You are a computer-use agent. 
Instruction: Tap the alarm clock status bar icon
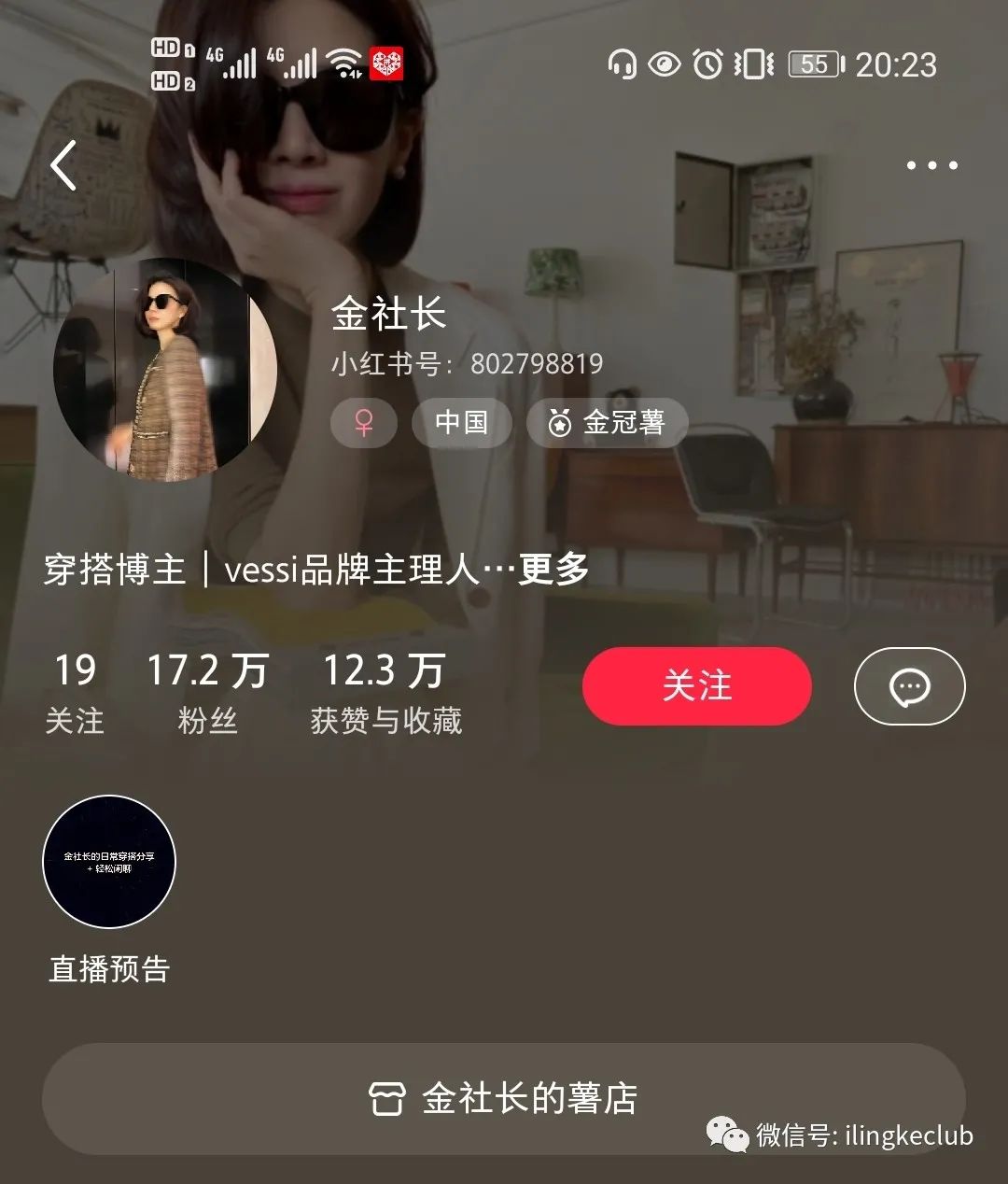coord(707,65)
